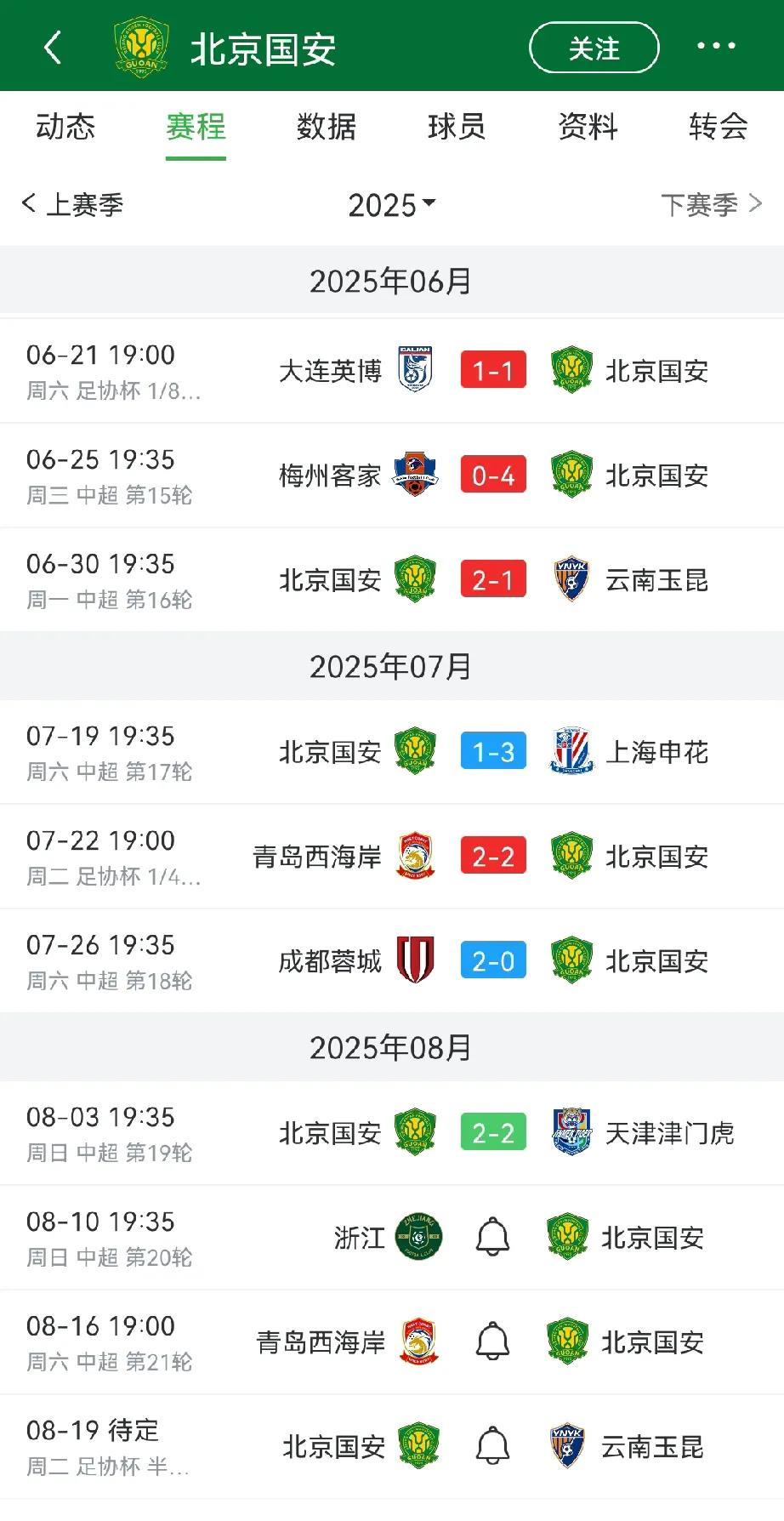Set reminder bell for 08-19 云南玉昆 match

492,1446
